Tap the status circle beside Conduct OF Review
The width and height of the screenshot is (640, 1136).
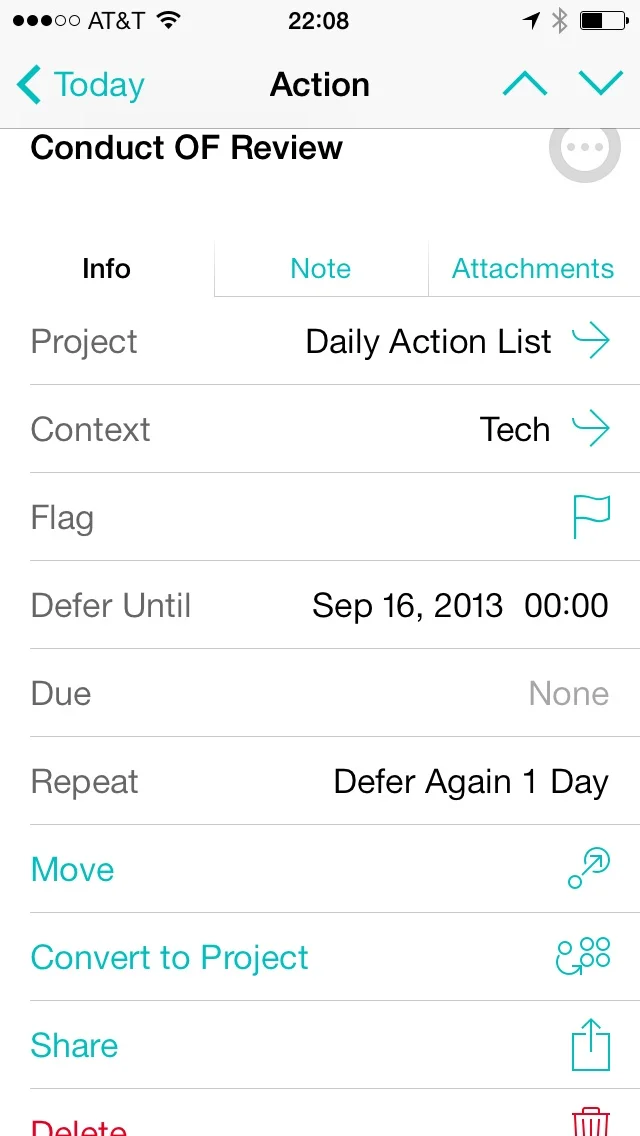tap(585, 148)
